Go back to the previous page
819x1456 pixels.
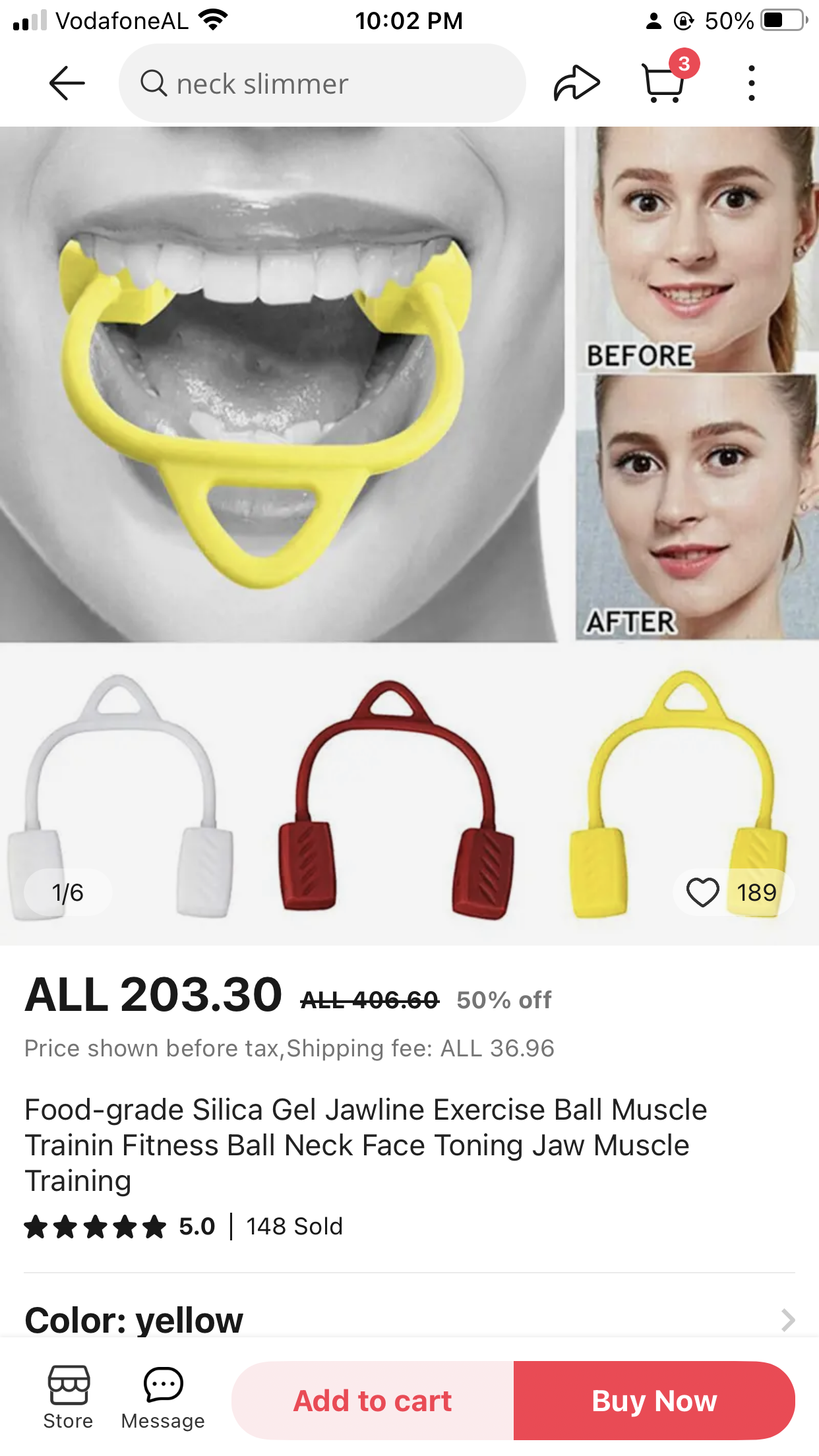point(67,84)
